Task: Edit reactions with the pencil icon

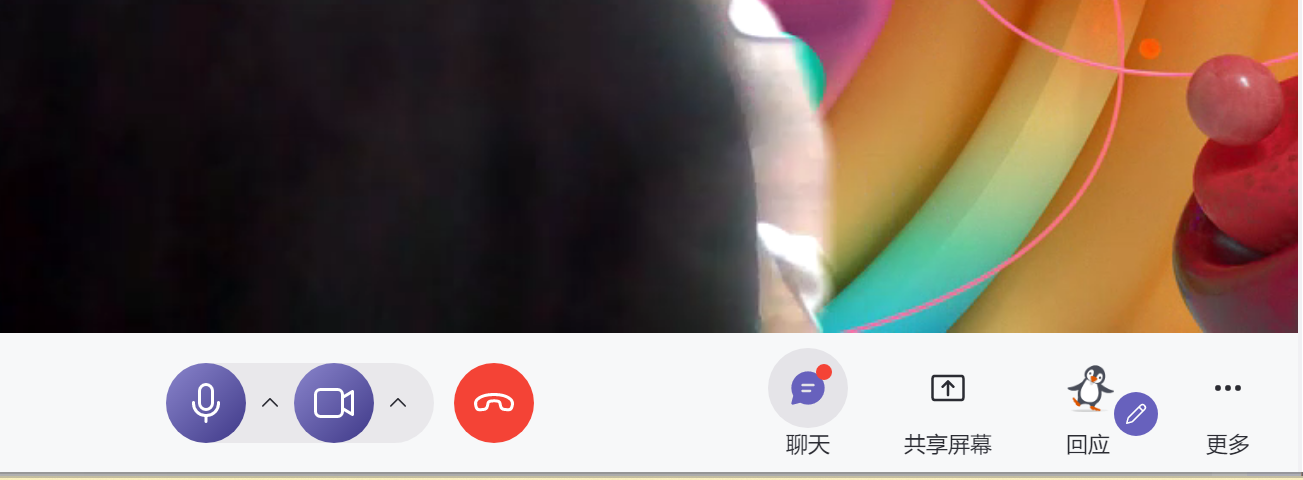Action: point(1135,414)
